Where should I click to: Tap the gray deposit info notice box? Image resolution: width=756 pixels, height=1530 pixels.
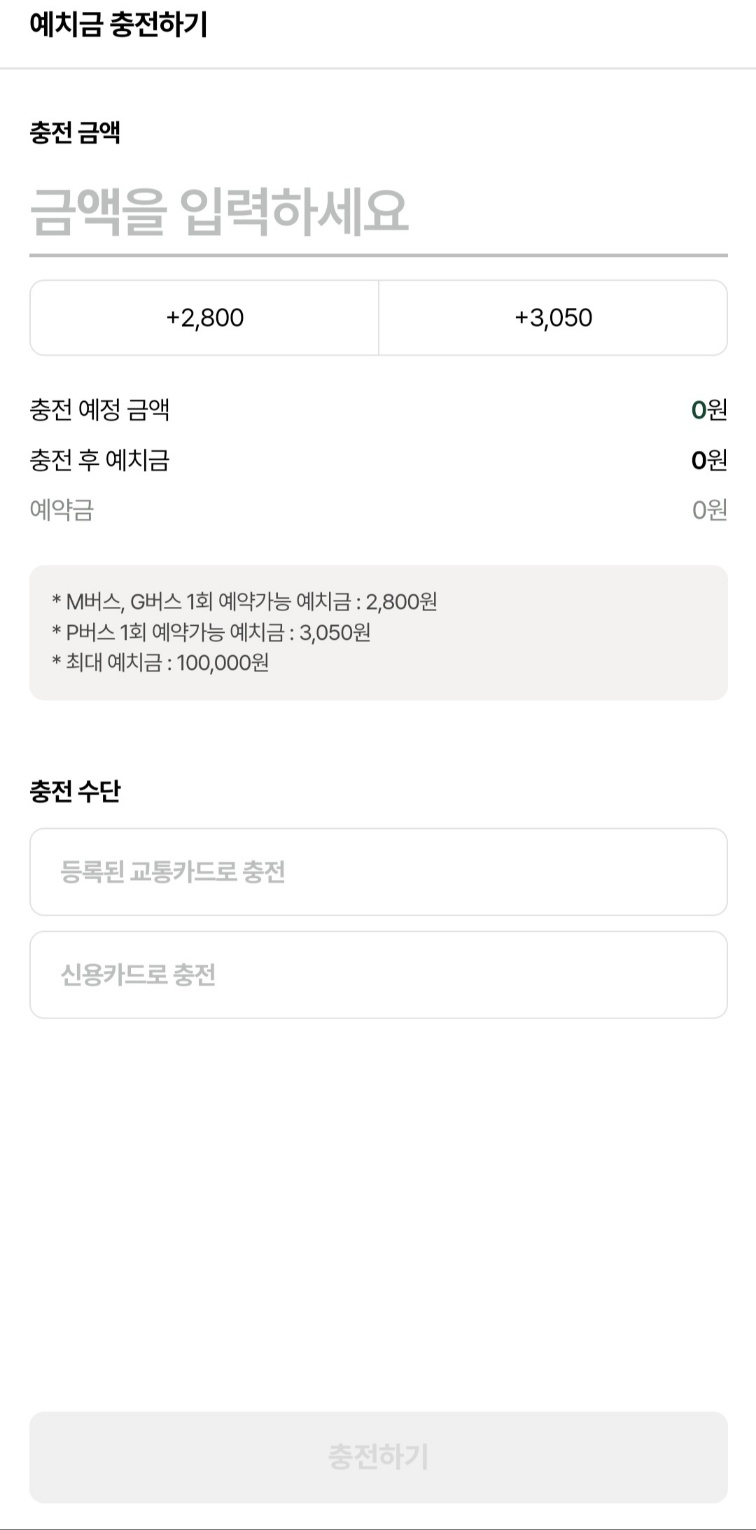click(x=378, y=632)
